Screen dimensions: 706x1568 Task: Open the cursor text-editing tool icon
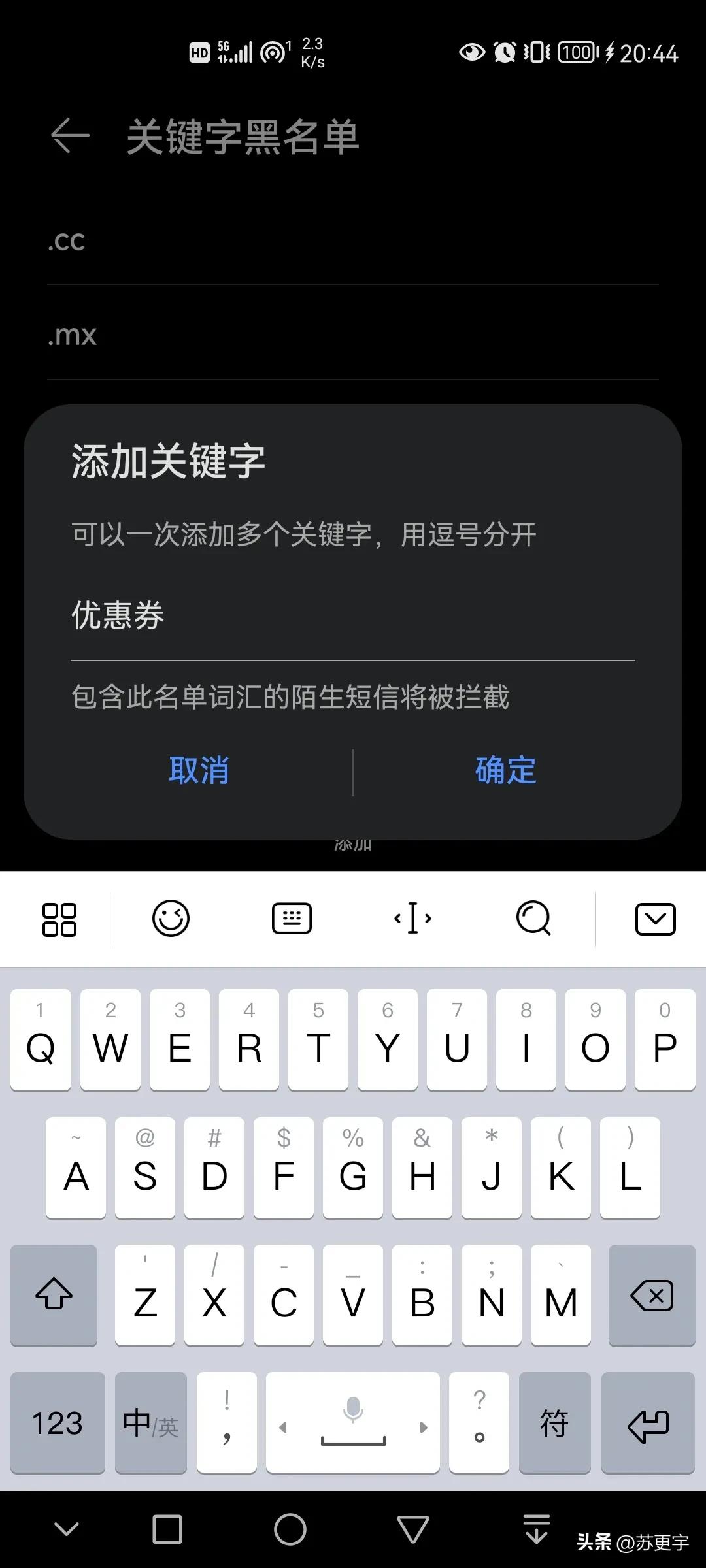pos(412,919)
